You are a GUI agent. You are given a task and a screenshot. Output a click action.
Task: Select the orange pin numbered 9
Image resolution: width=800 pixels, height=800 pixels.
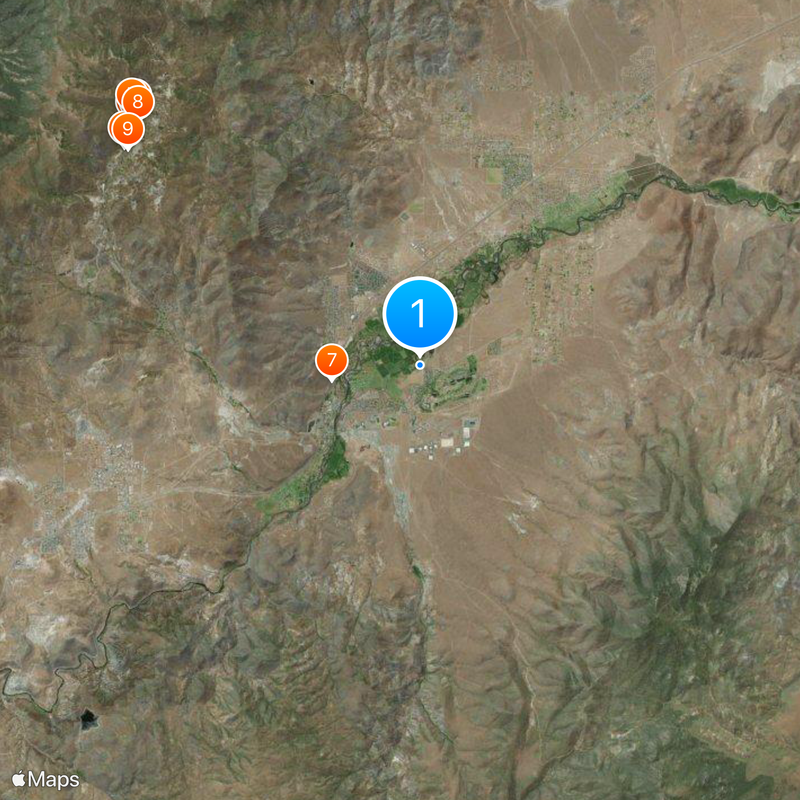[x=125, y=130]
